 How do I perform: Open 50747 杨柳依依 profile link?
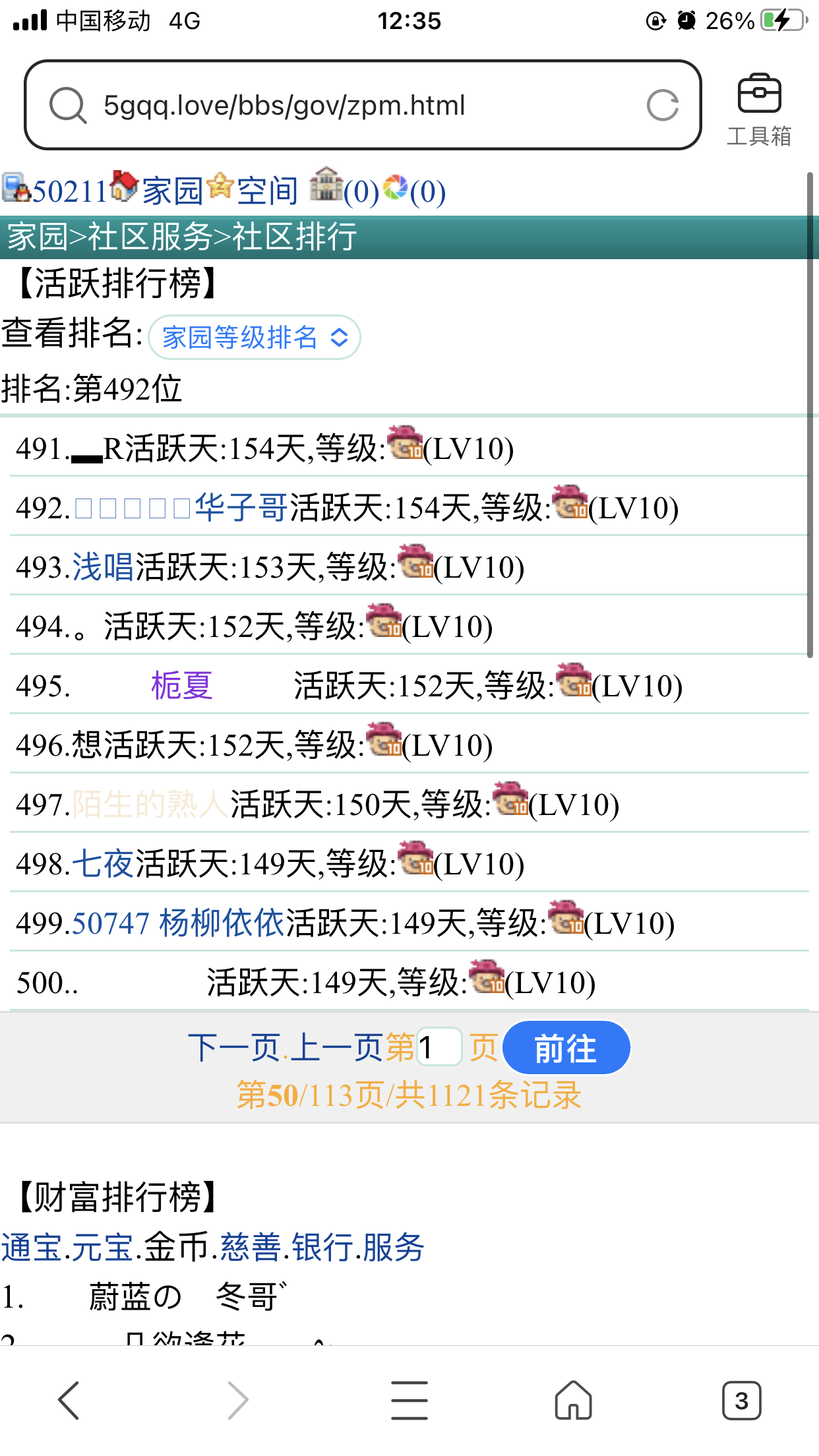178,923
